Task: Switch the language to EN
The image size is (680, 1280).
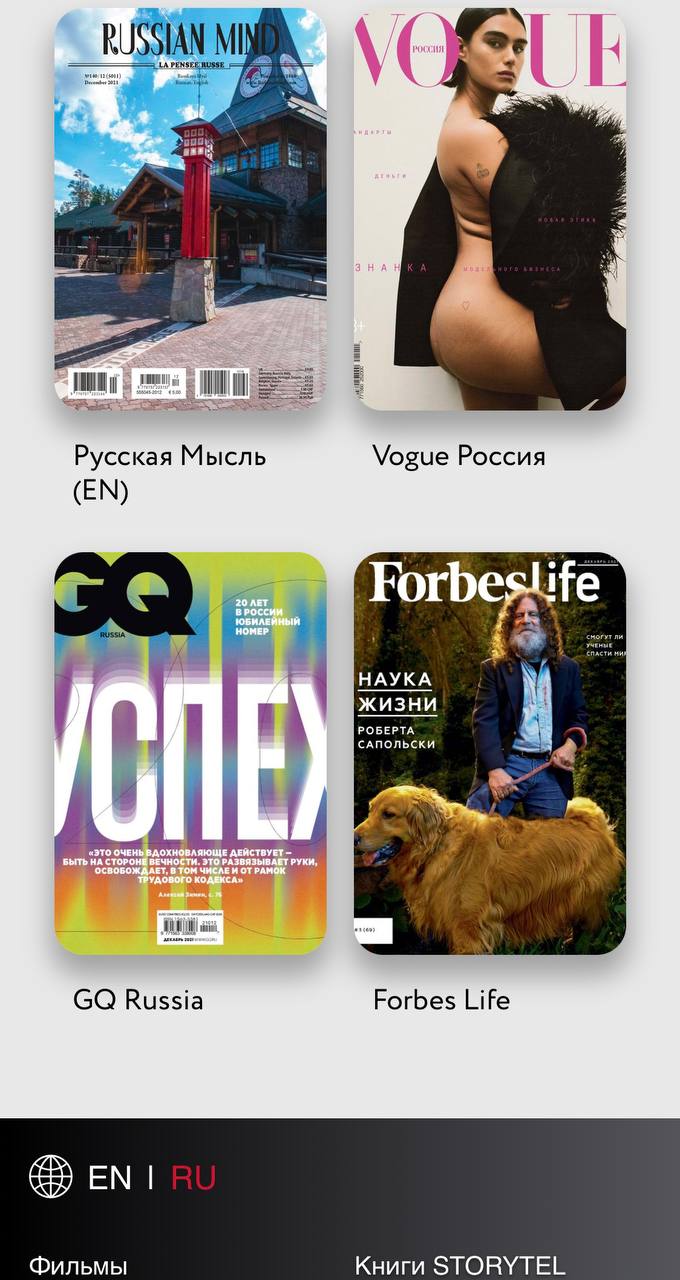Action: (109, 1177)
